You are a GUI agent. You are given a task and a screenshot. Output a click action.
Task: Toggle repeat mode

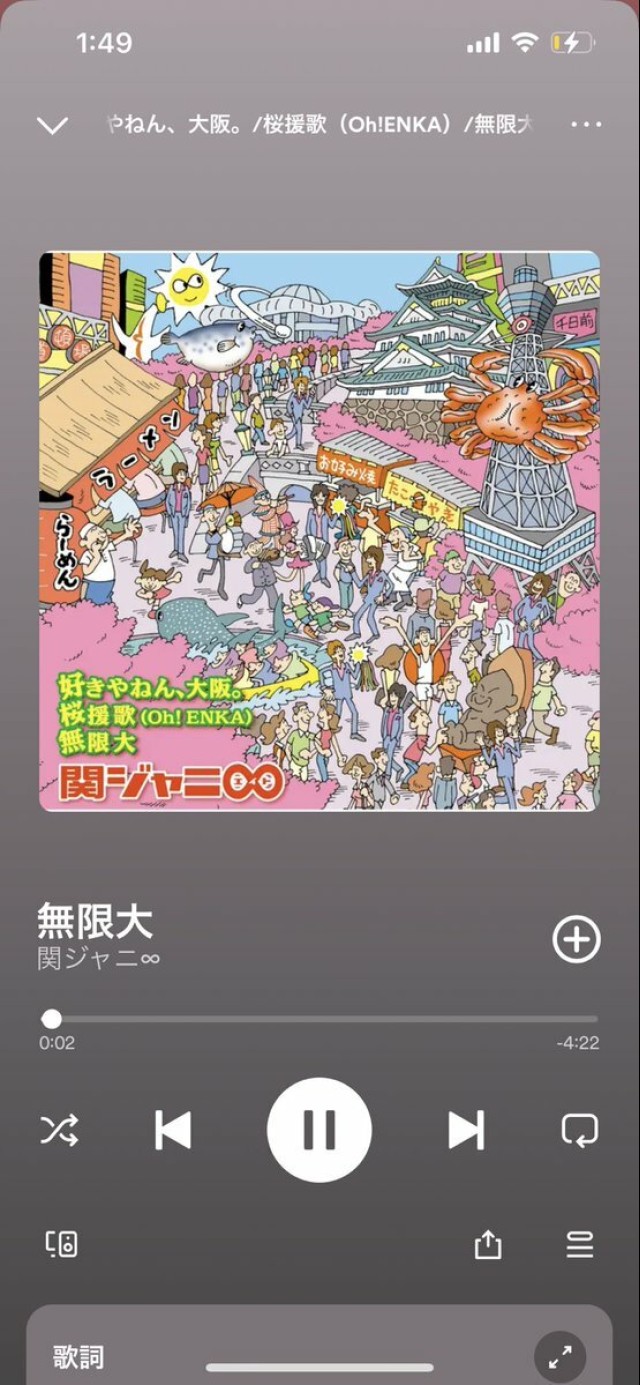coord(579,1130)
